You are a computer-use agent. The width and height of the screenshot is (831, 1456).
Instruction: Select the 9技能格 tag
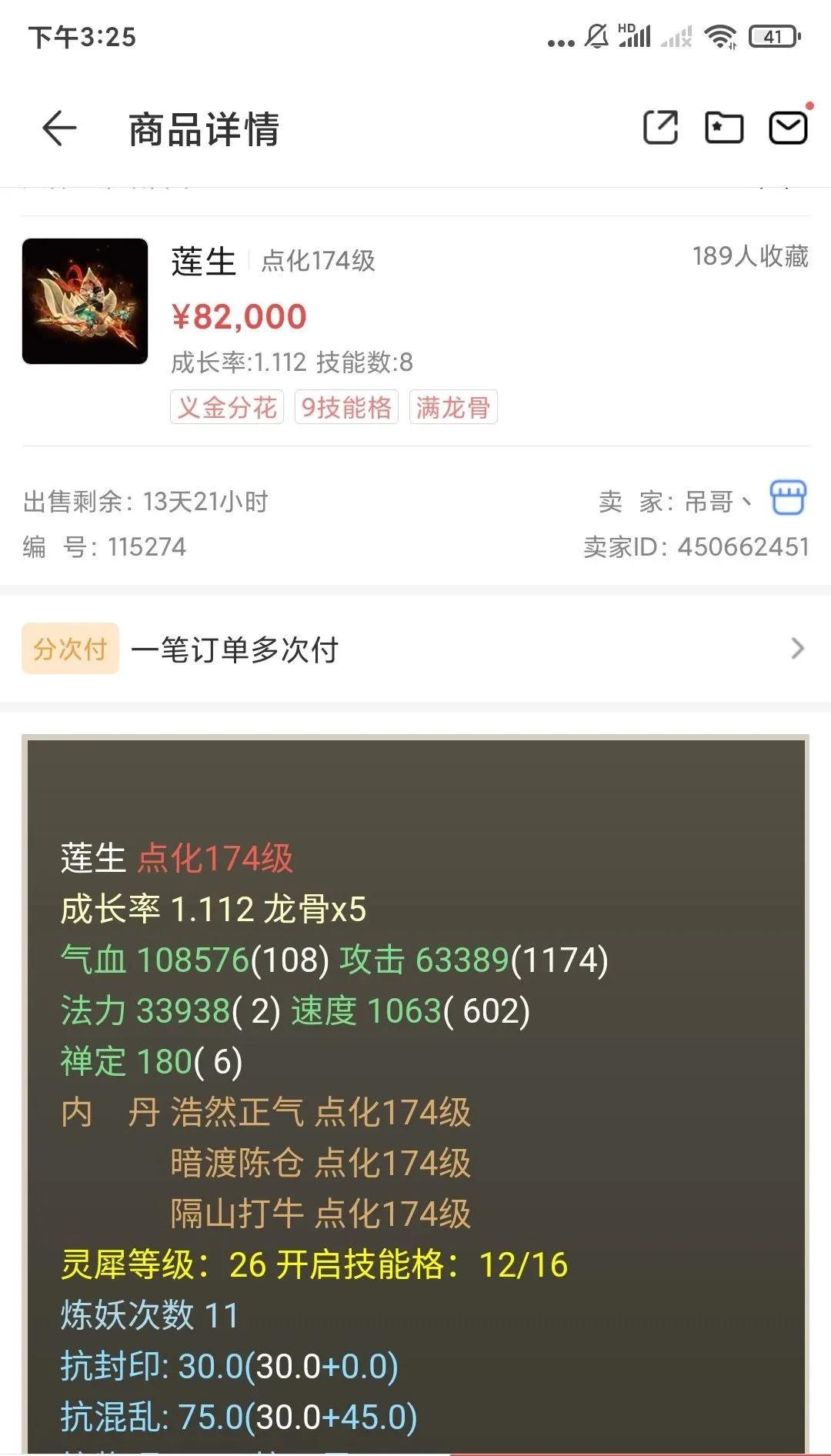[x=346, y=409]
